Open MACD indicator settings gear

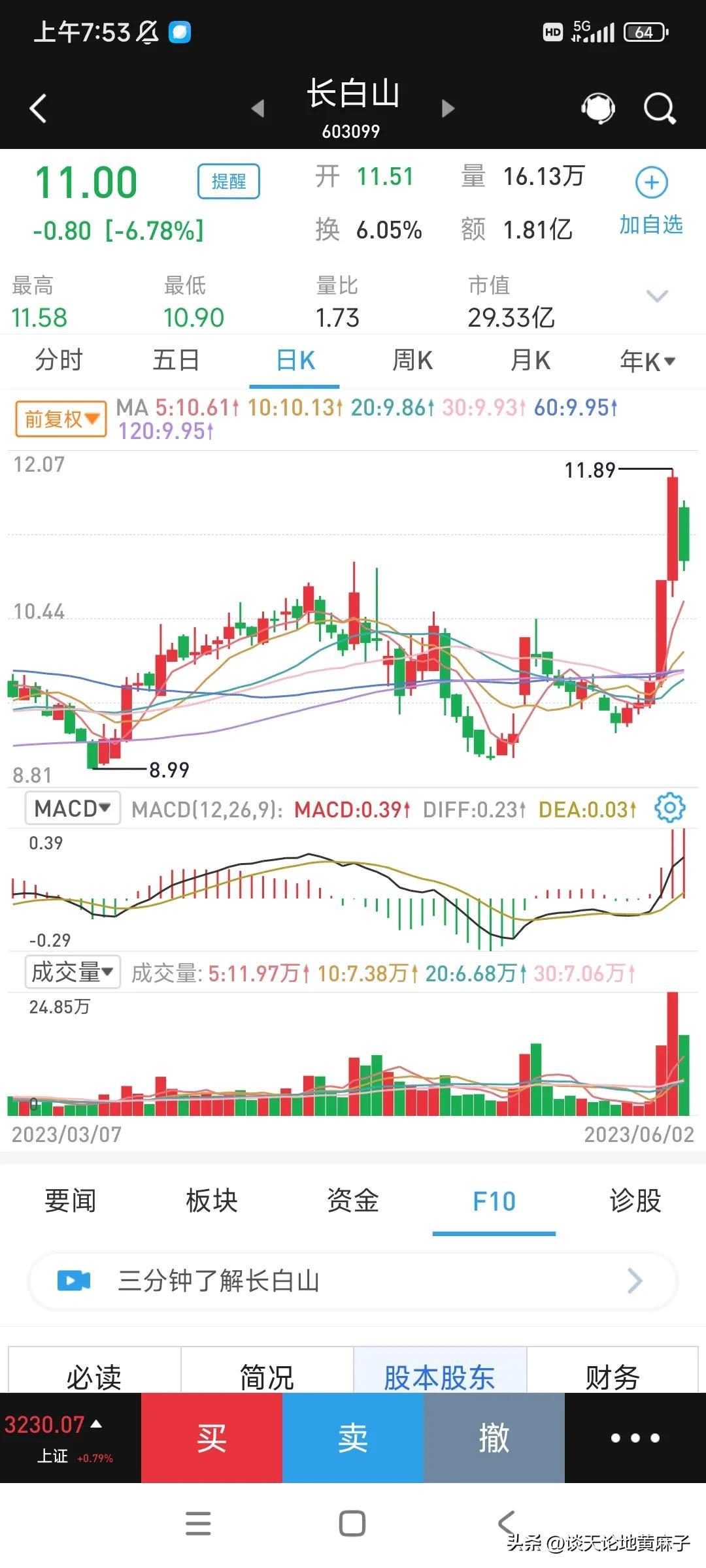[669, 809]
